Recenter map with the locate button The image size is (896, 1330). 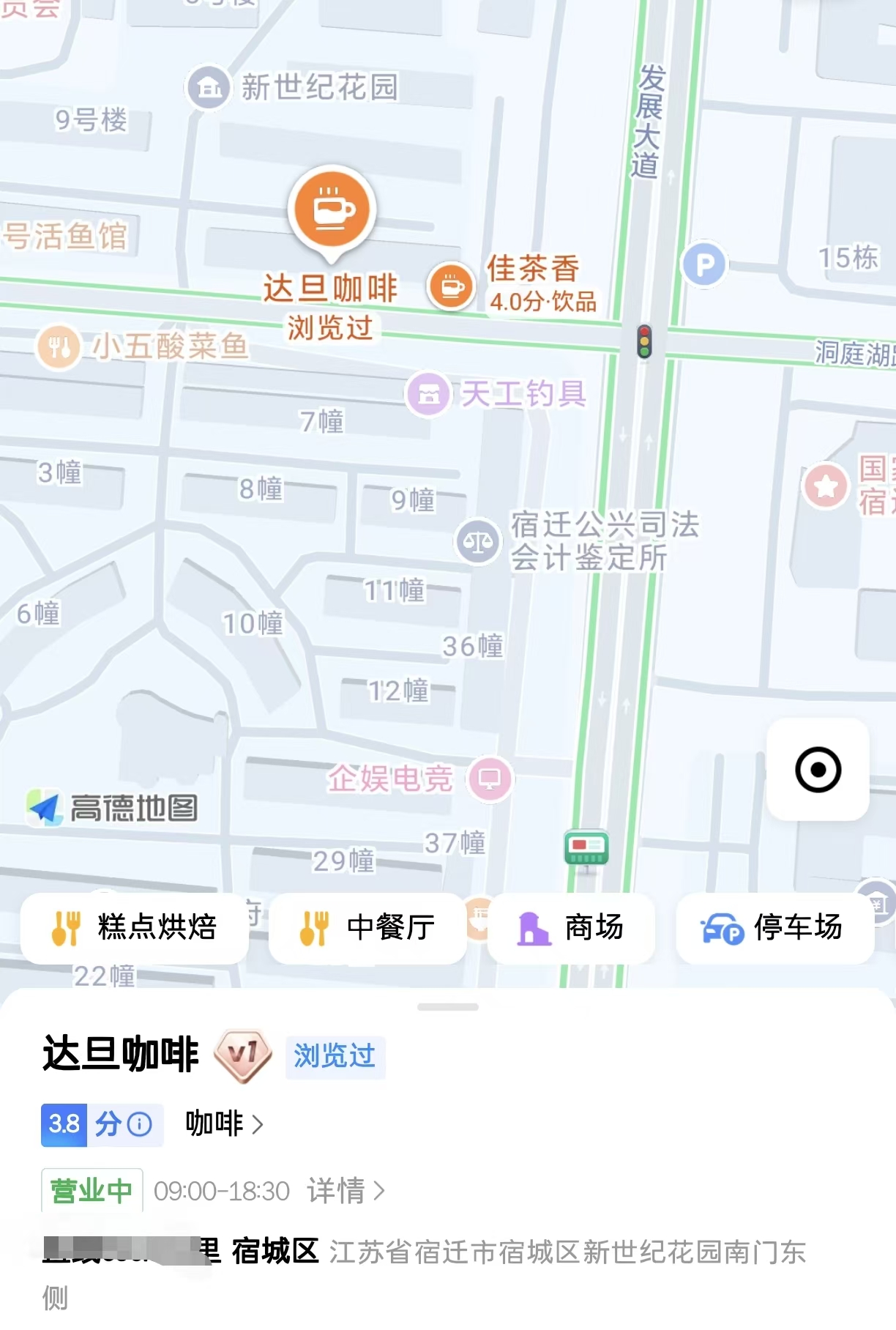tap(818, 770)
